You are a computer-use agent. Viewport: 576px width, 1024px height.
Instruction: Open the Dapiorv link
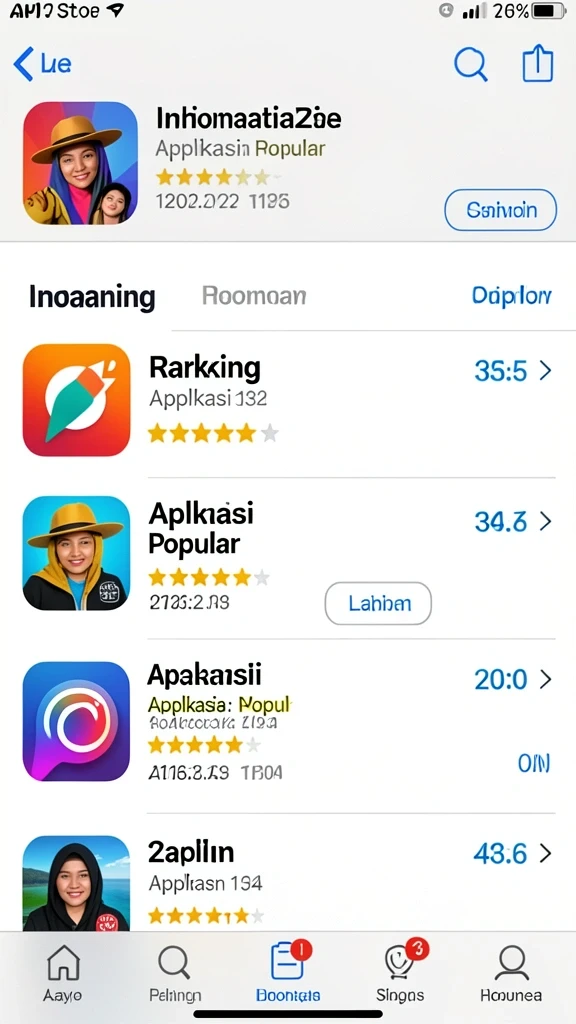click(x=512, y=296)
